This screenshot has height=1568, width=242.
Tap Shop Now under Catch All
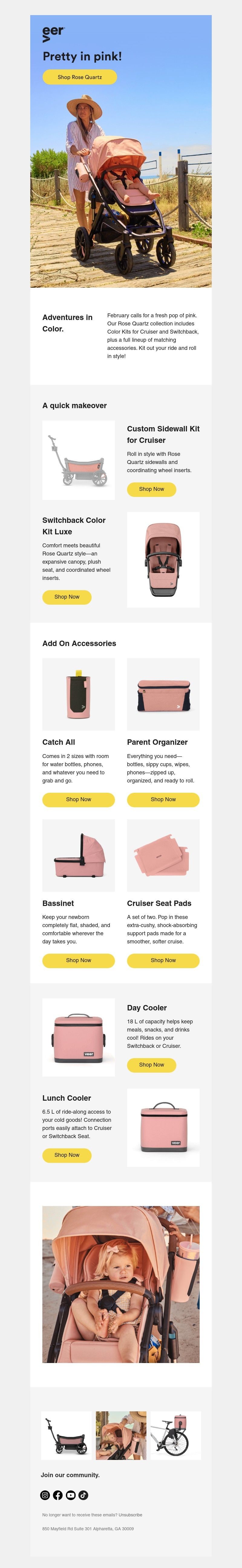78,799
